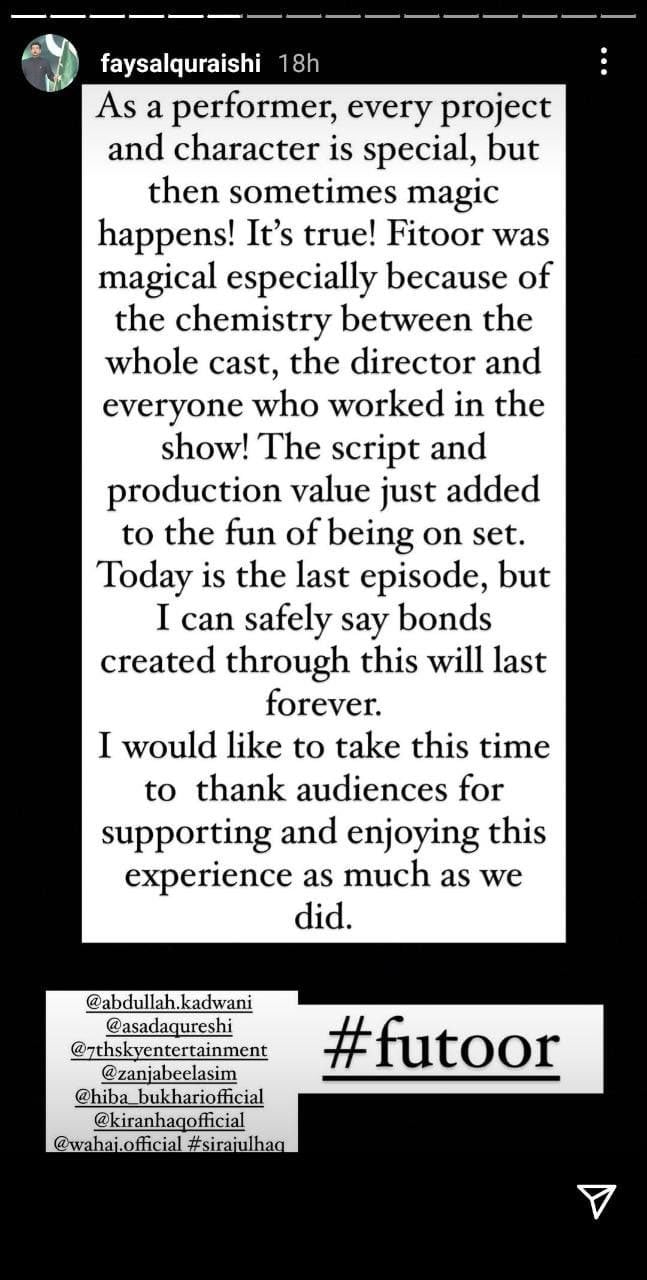Tap the faysalquraishi username
647x1280 pixels.
[180, 64]
